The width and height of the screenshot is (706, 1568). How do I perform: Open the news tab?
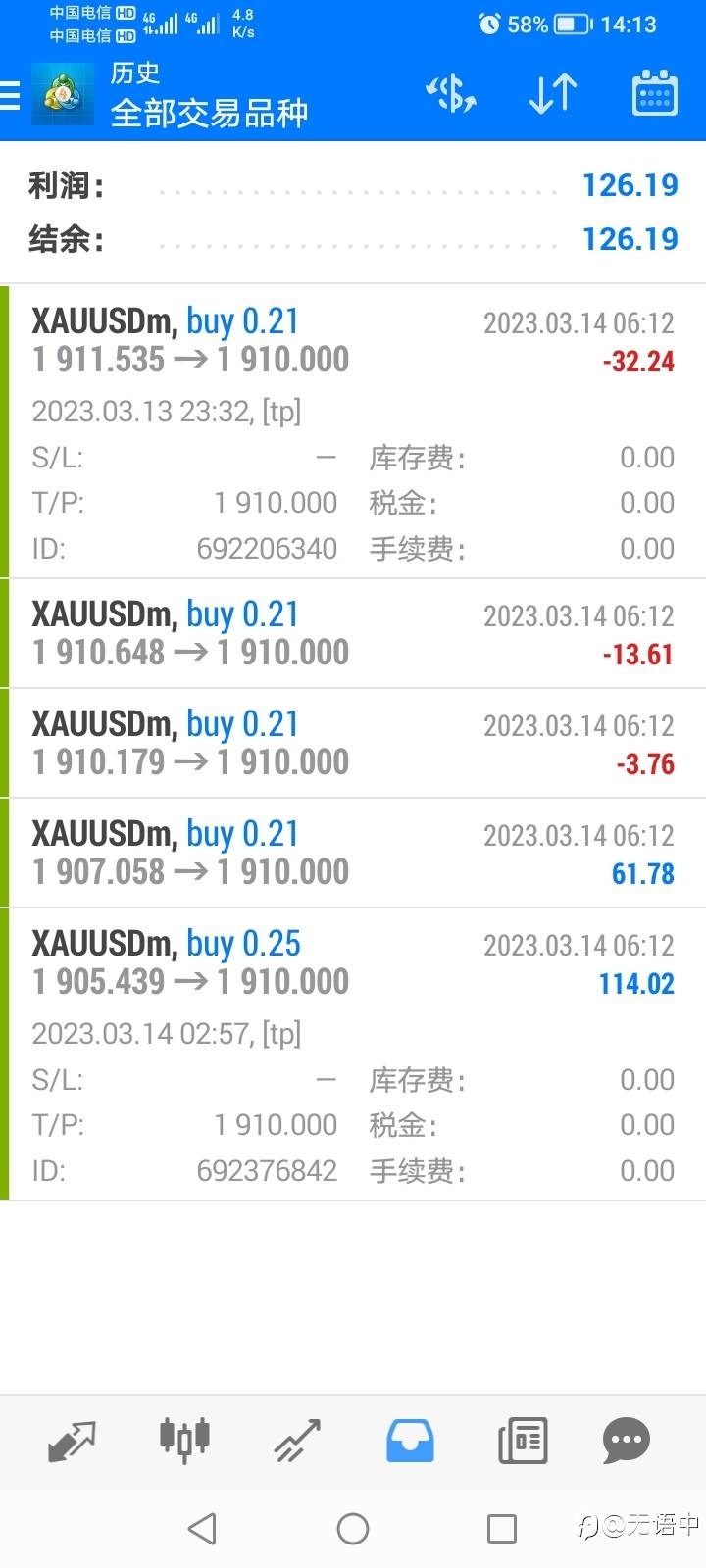(x=523, y=1441)
